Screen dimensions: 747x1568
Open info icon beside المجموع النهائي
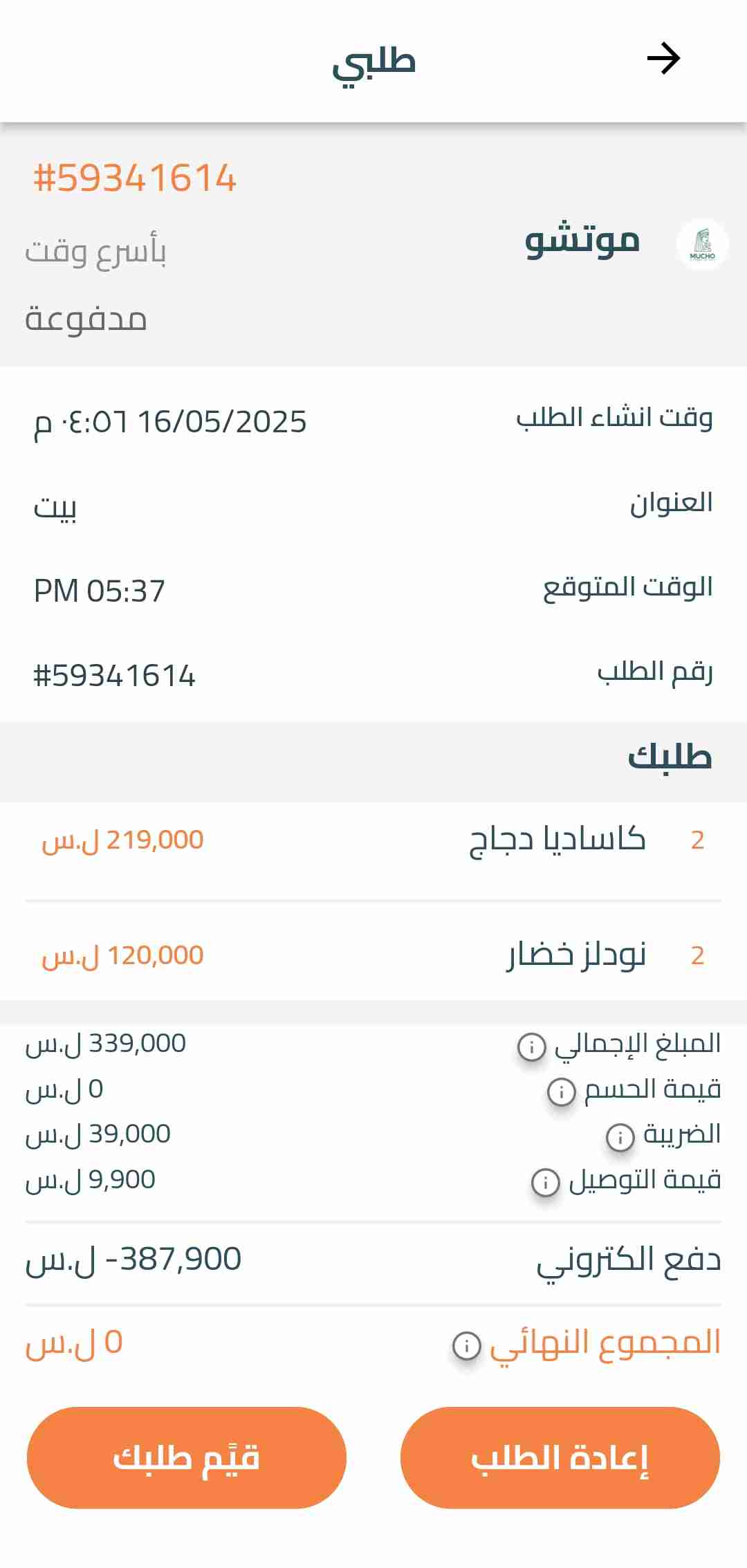(467, 1345)
